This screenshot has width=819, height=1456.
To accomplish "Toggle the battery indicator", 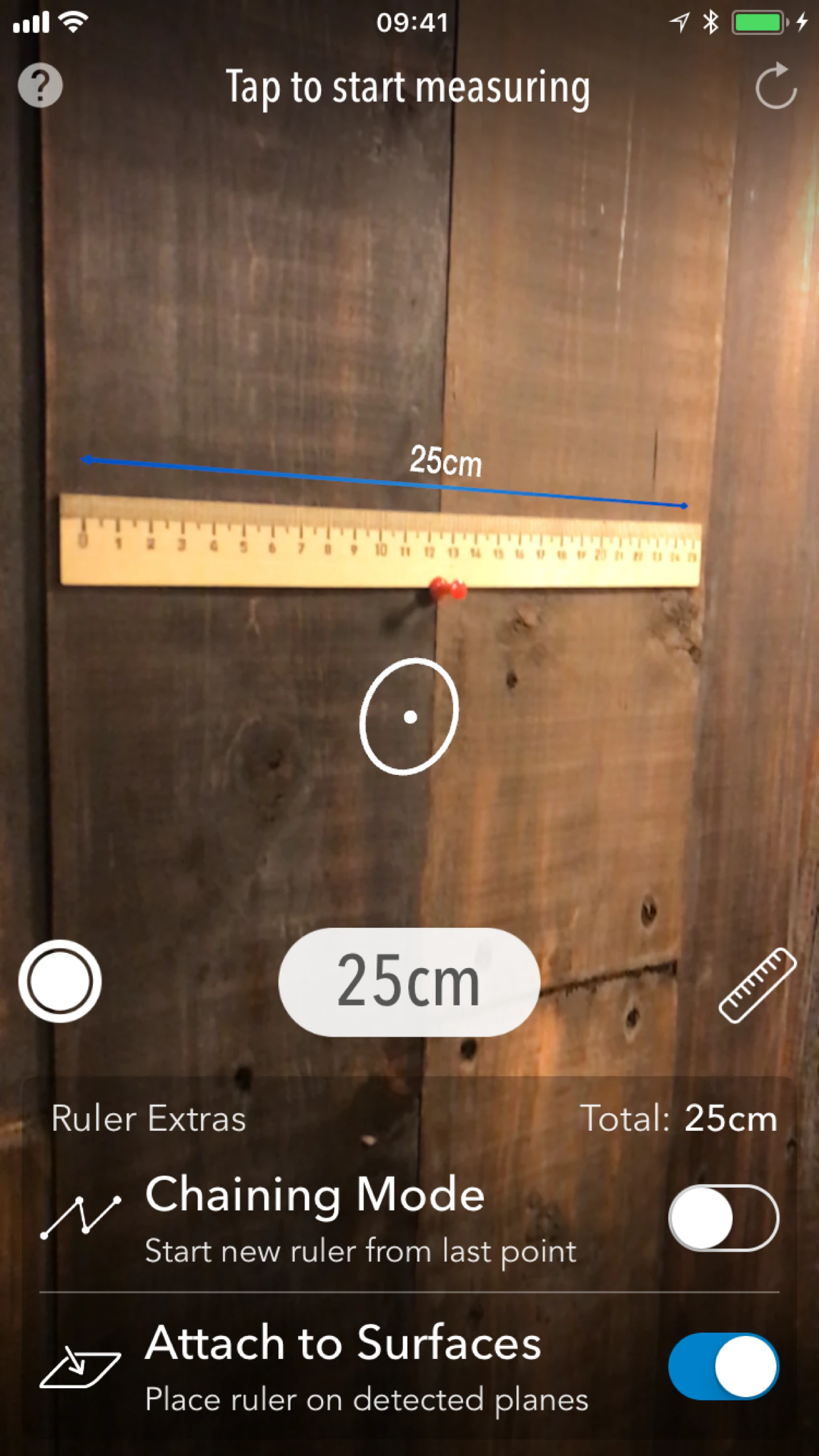I will point(757,22).
